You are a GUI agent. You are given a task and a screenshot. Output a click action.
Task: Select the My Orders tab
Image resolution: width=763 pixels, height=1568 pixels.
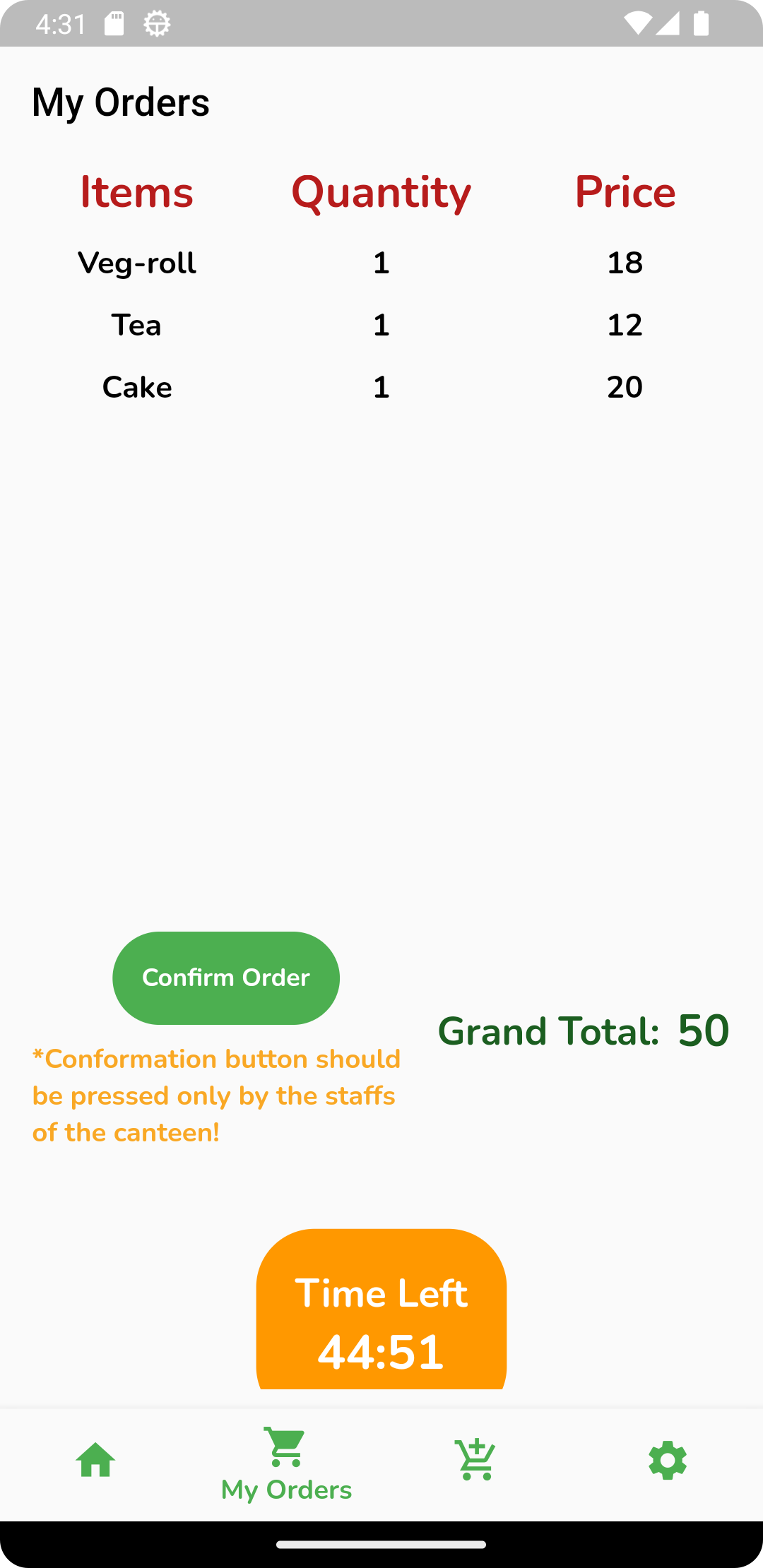click(x=286, y=1464)
